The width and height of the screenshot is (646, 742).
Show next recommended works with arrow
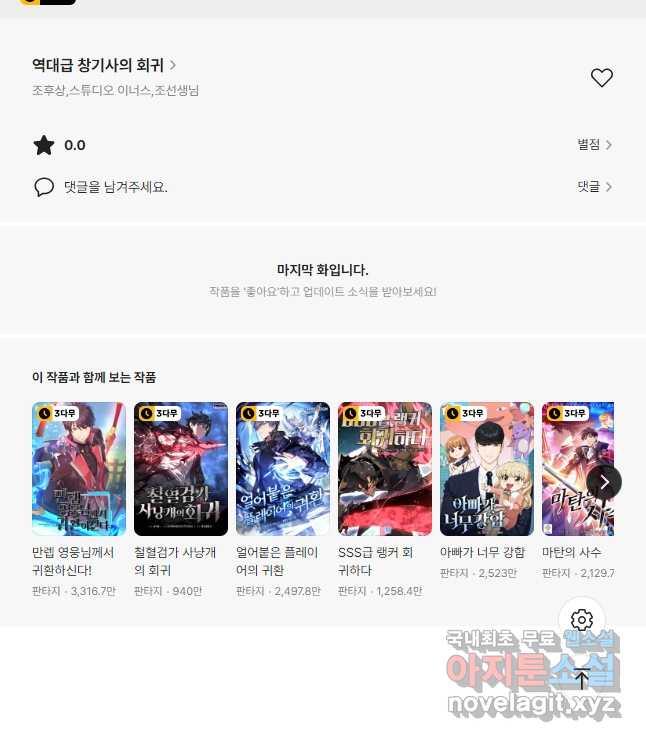pyautogui.click(x=604, y=482)
